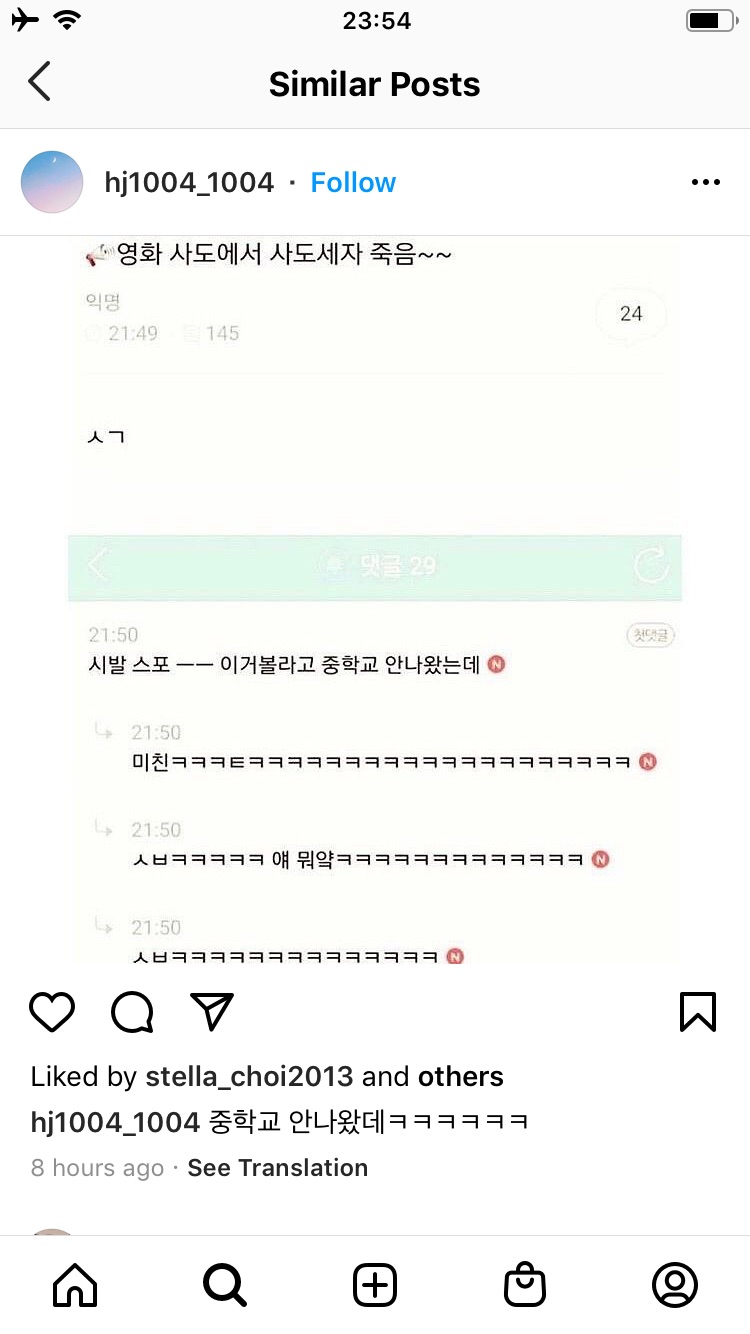Follow hj1004_1004
The height and width of the screenshot is (1334, 750).
[x=353, y=182]
